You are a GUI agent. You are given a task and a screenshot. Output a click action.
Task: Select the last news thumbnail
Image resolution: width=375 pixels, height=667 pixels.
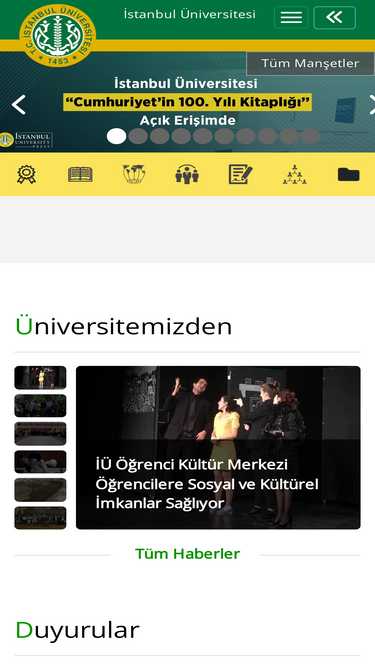tap(40, 518)
